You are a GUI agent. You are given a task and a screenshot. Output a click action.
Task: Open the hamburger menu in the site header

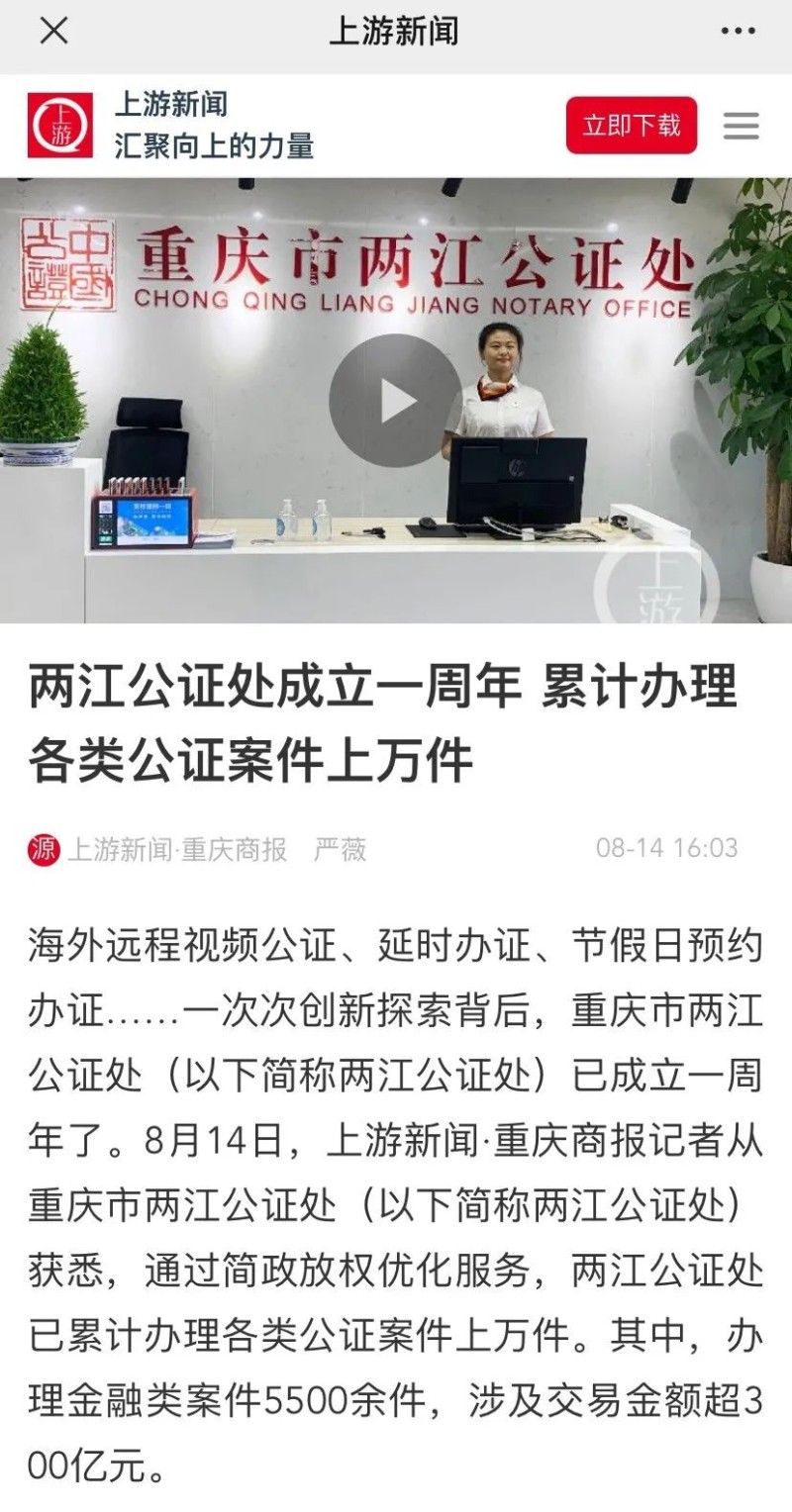741,126
